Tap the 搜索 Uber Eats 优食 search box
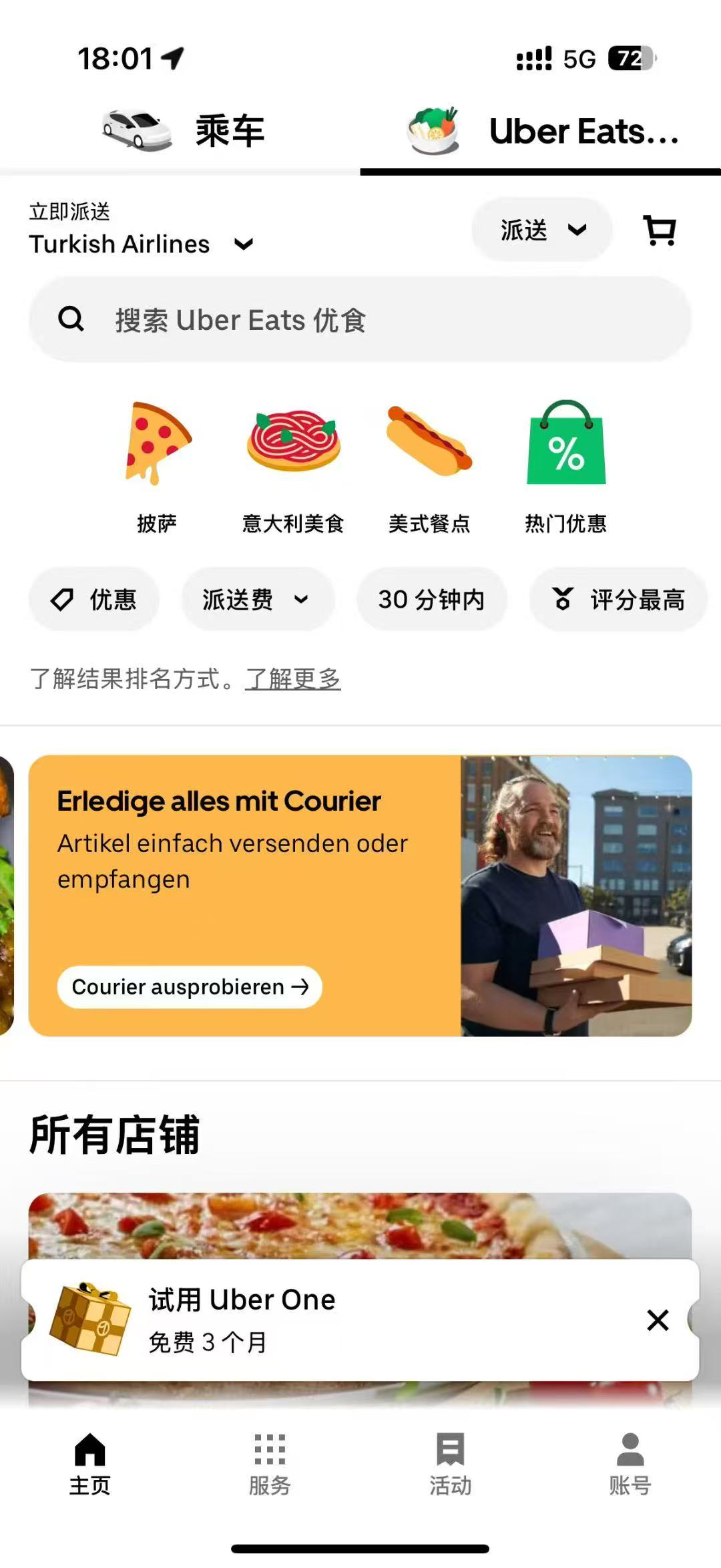 point(360,320)
